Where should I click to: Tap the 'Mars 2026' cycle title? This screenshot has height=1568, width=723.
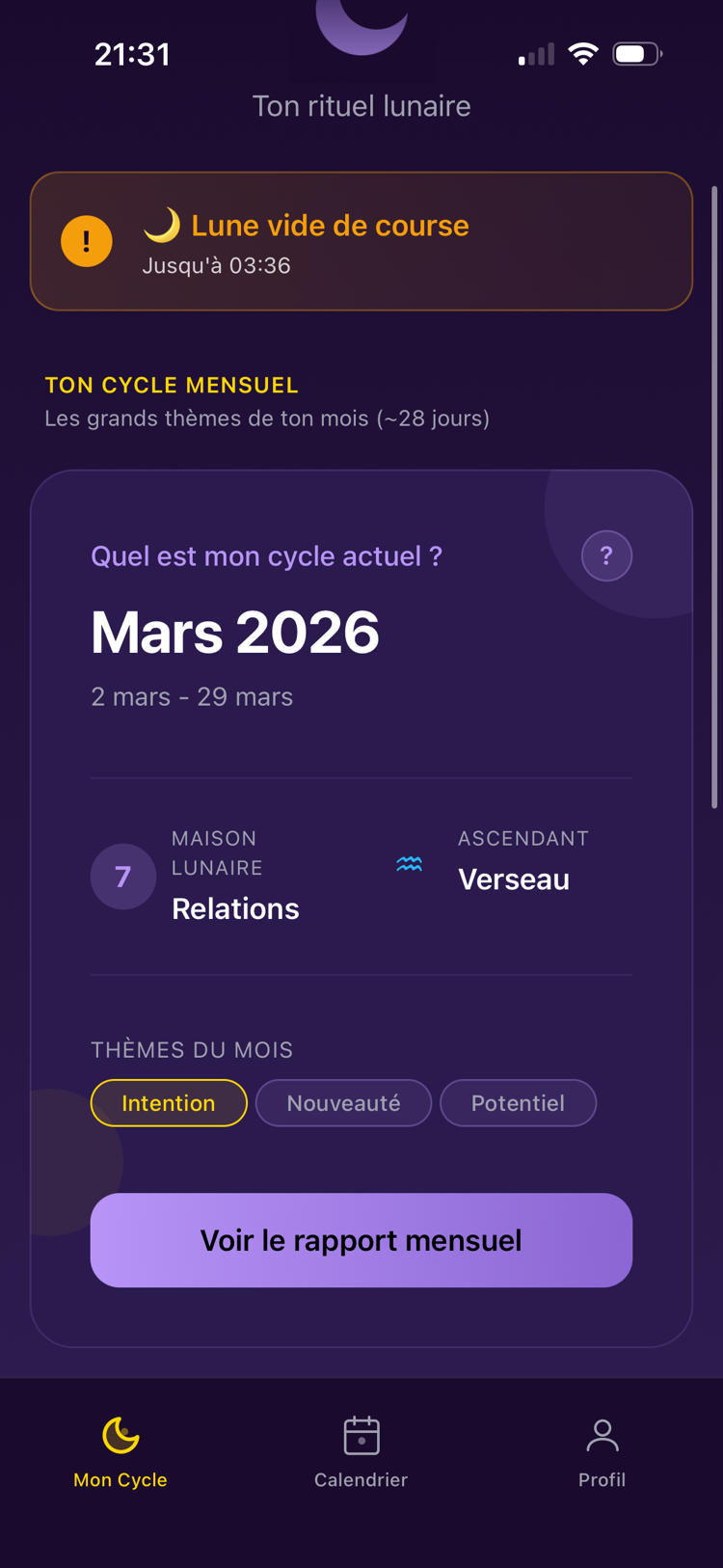tap(234, 633)
